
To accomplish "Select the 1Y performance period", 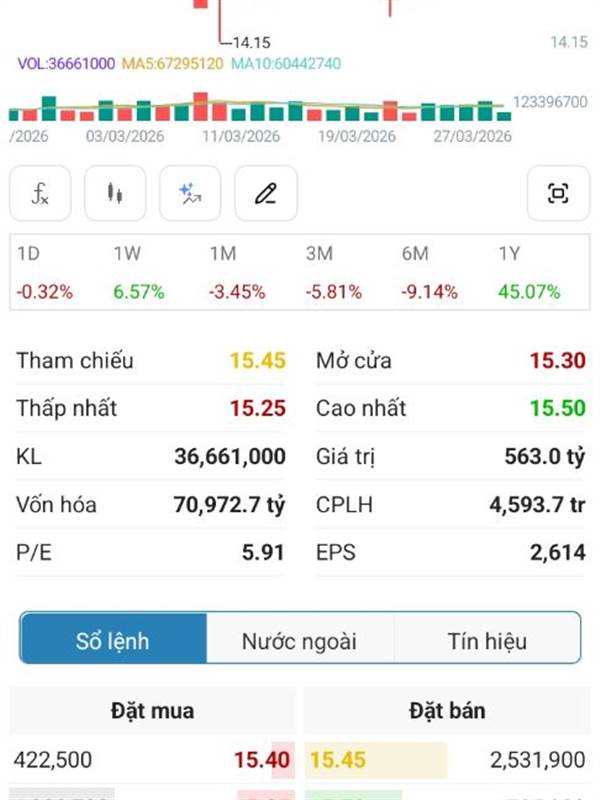I will point(528,272).
